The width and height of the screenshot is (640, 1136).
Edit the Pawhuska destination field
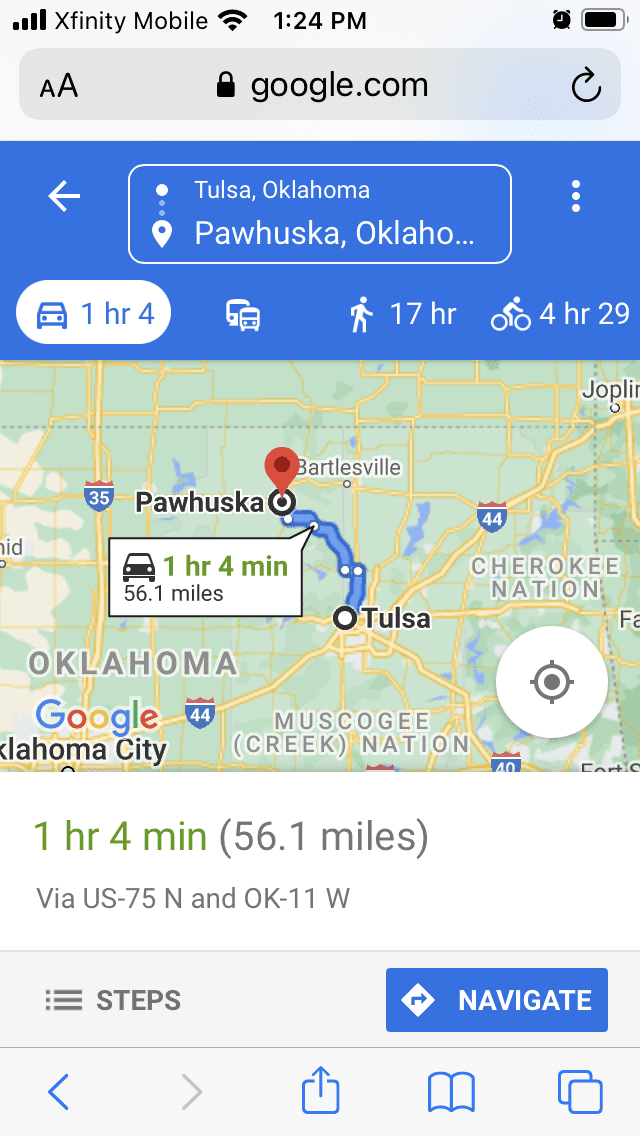point(334,234)
